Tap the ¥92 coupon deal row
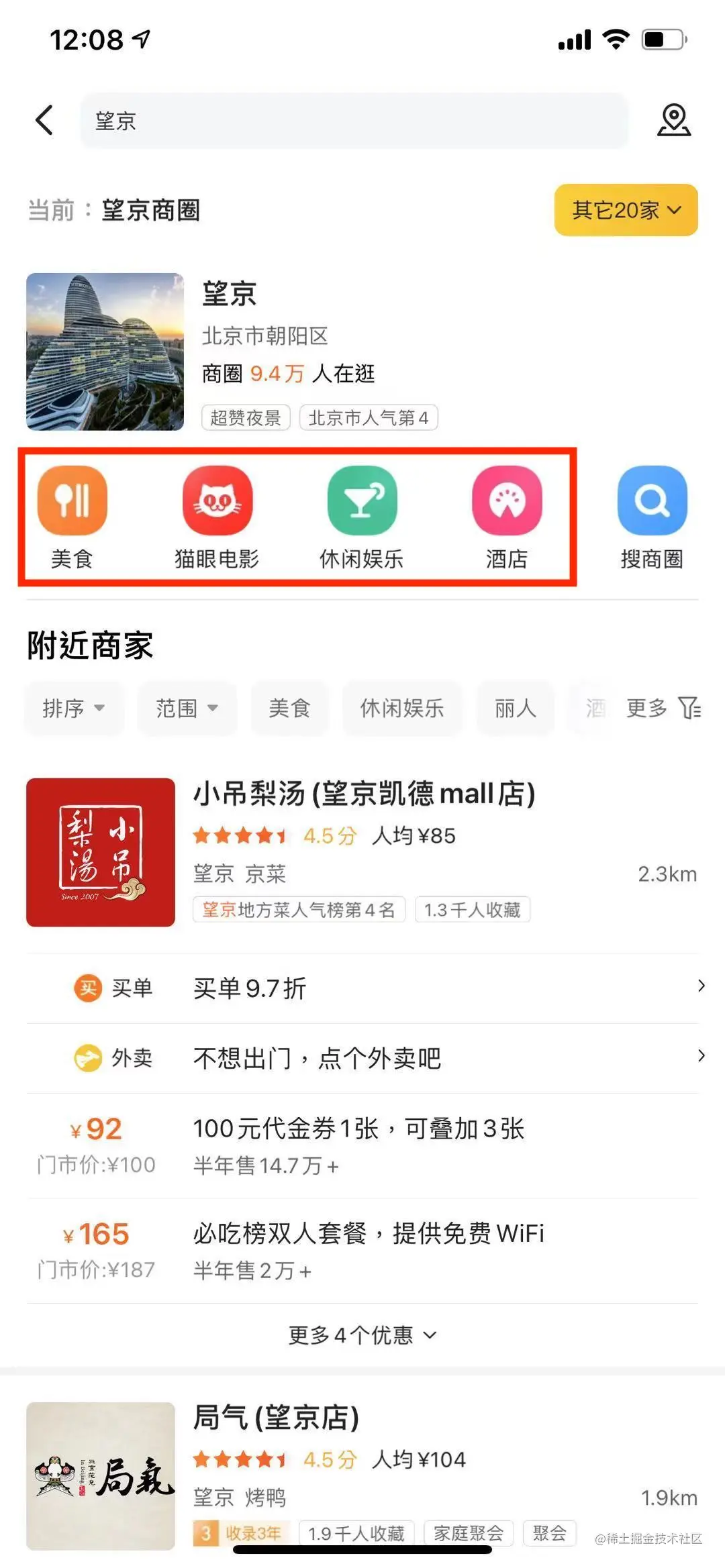The width and height of the screenshot is (725, 1568). click(362, 1141)
